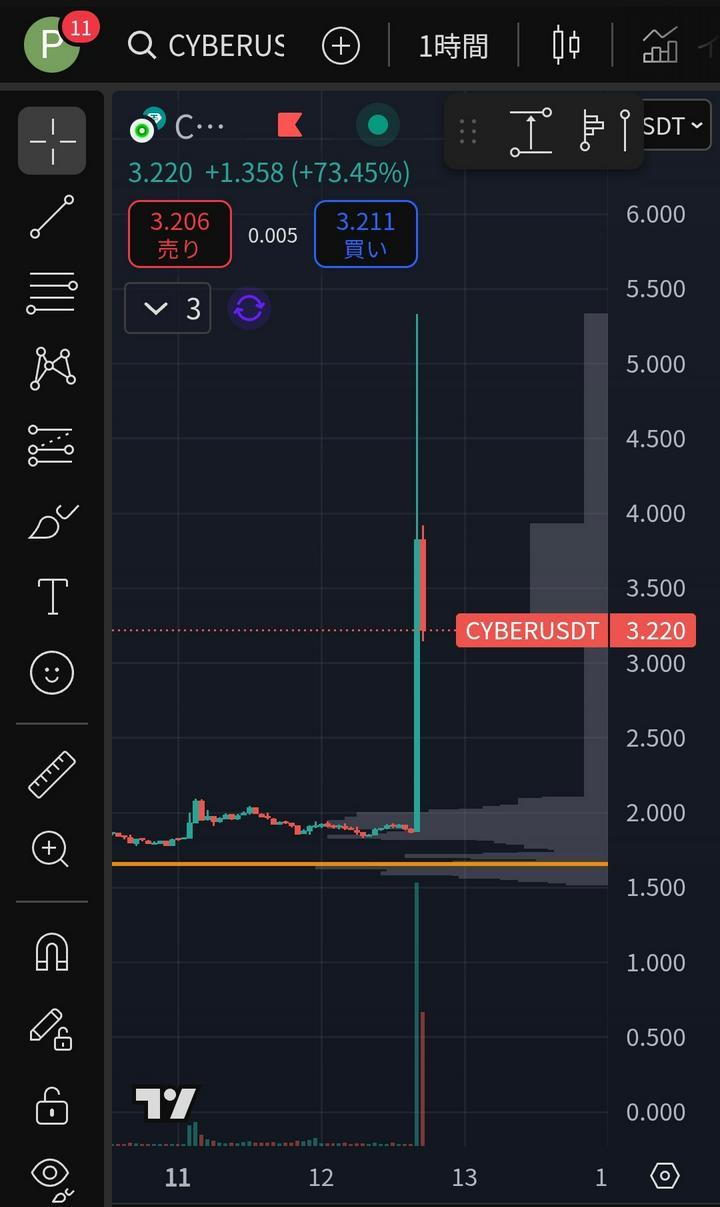
Task: Open pattern drawing tools
Action: pos(52,369)
